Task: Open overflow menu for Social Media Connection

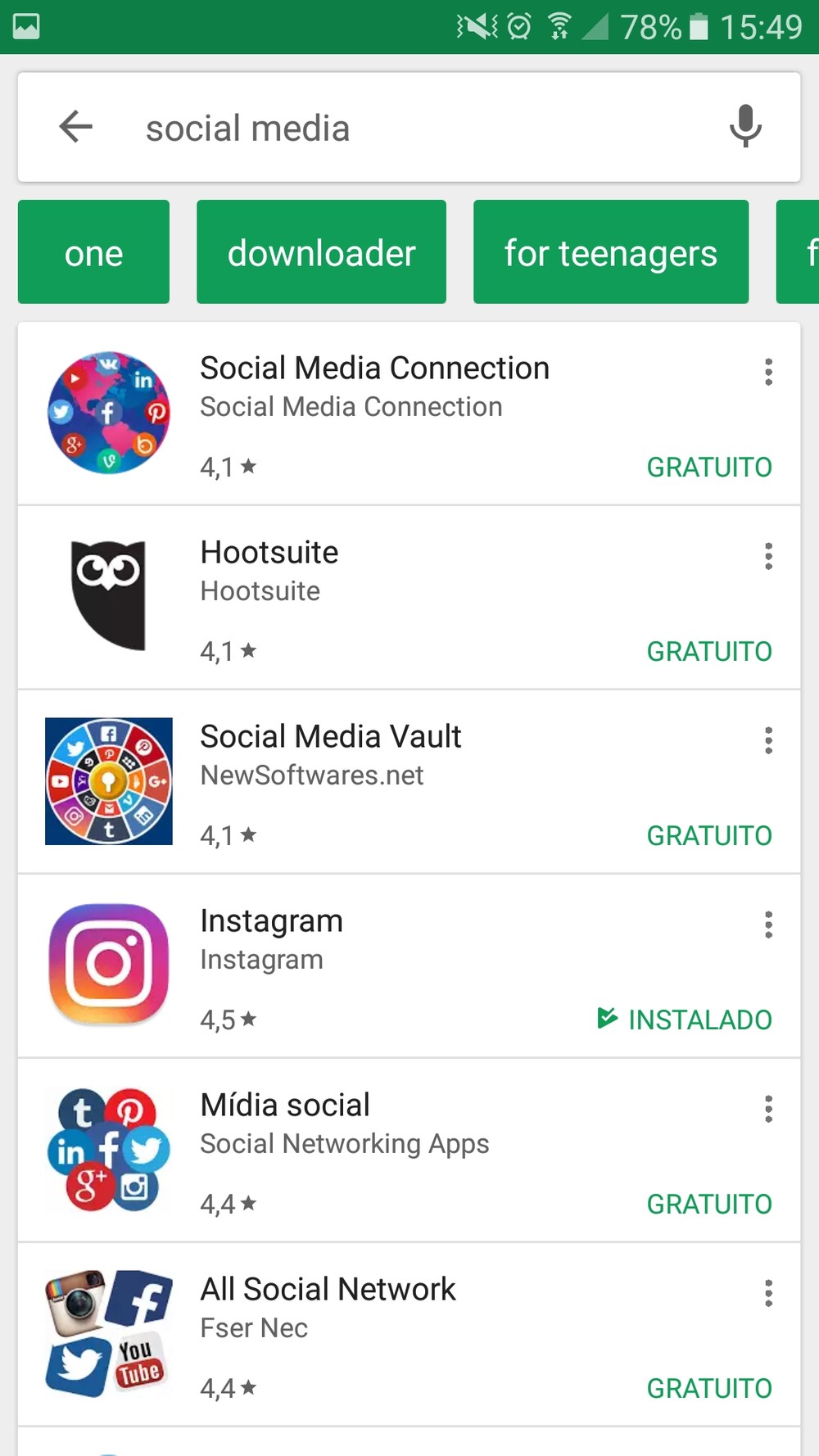Action: (x=768, y=372)
